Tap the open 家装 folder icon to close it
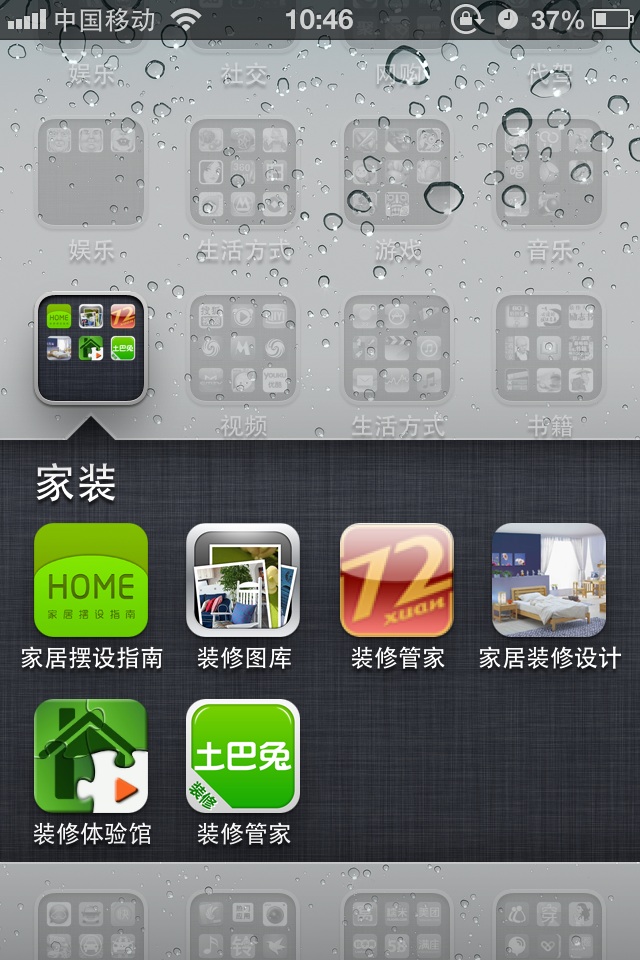The height and width of the screenshot is (960, 640). tap(91, 348)
